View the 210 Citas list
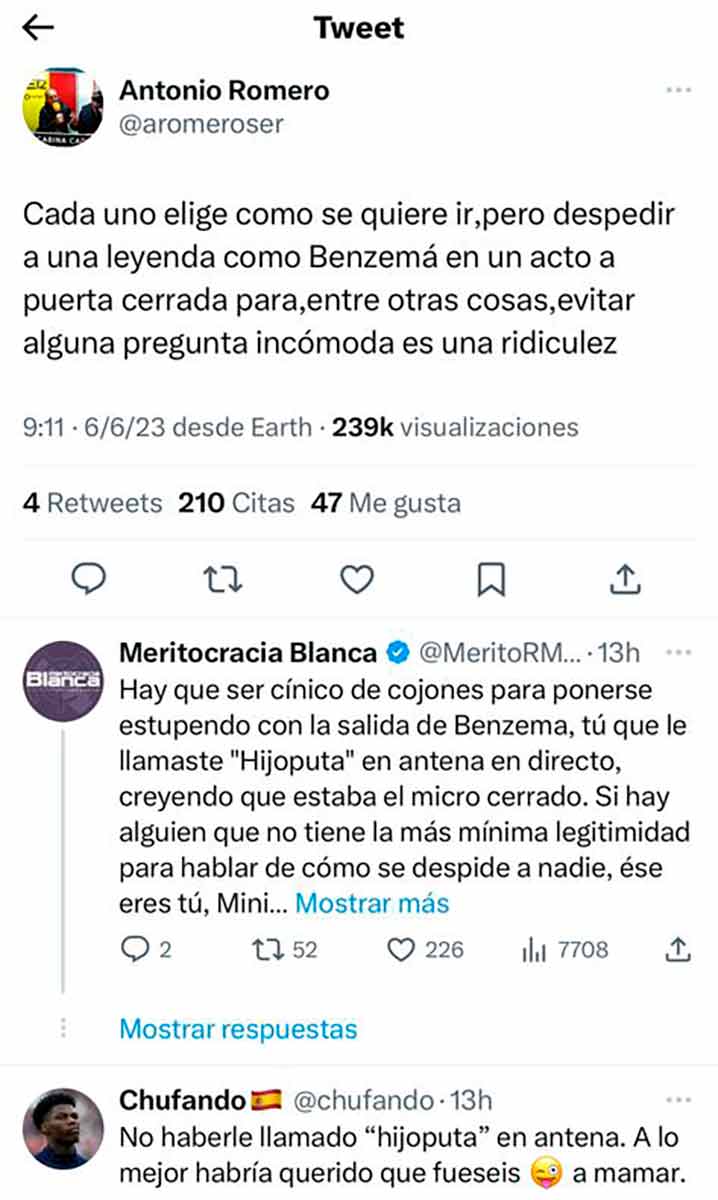Viewport: 718px width, 1200px height. coord(236,503)
